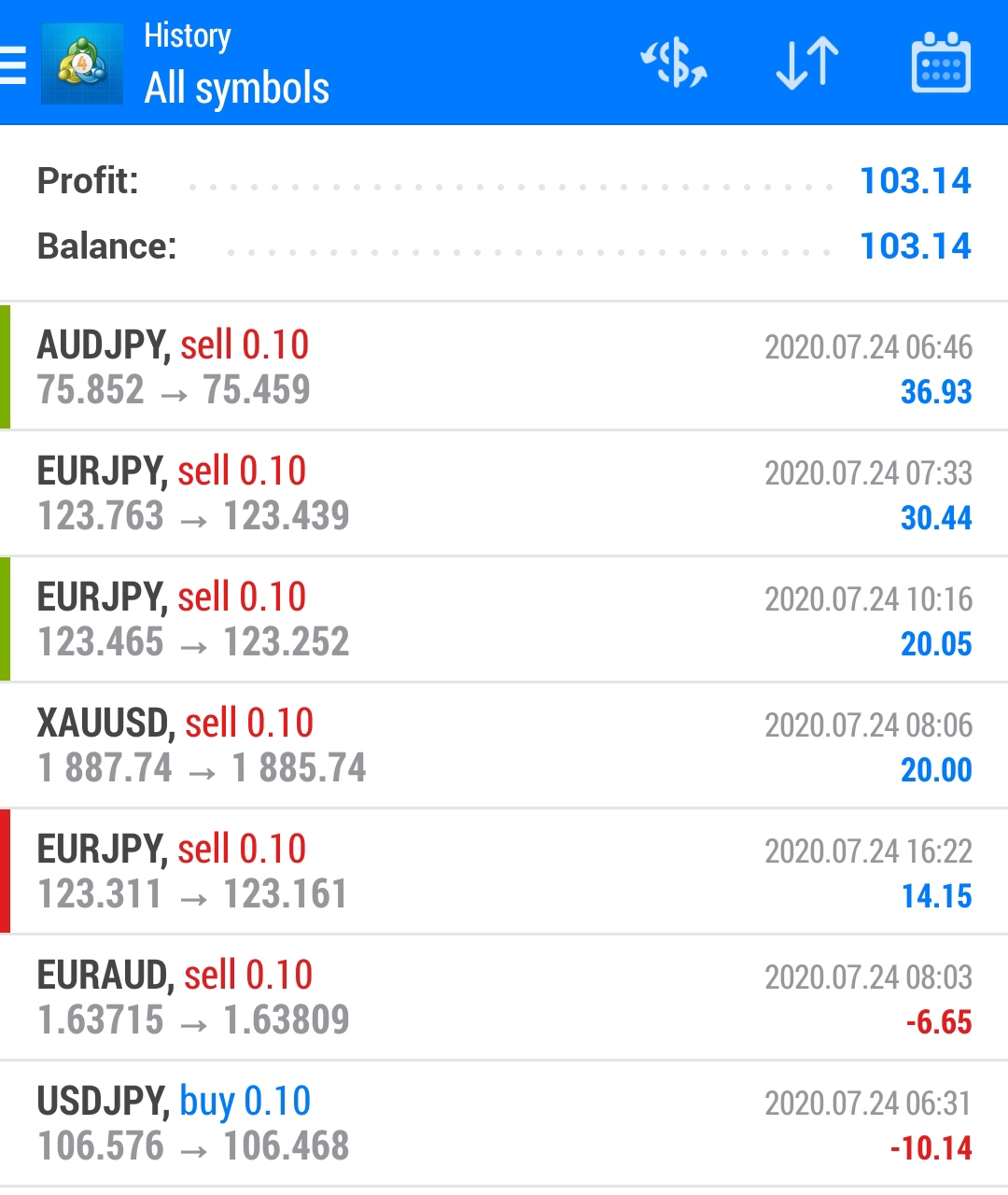
Task: View the XAUUSD sell trade
Action: coord(504,745)
